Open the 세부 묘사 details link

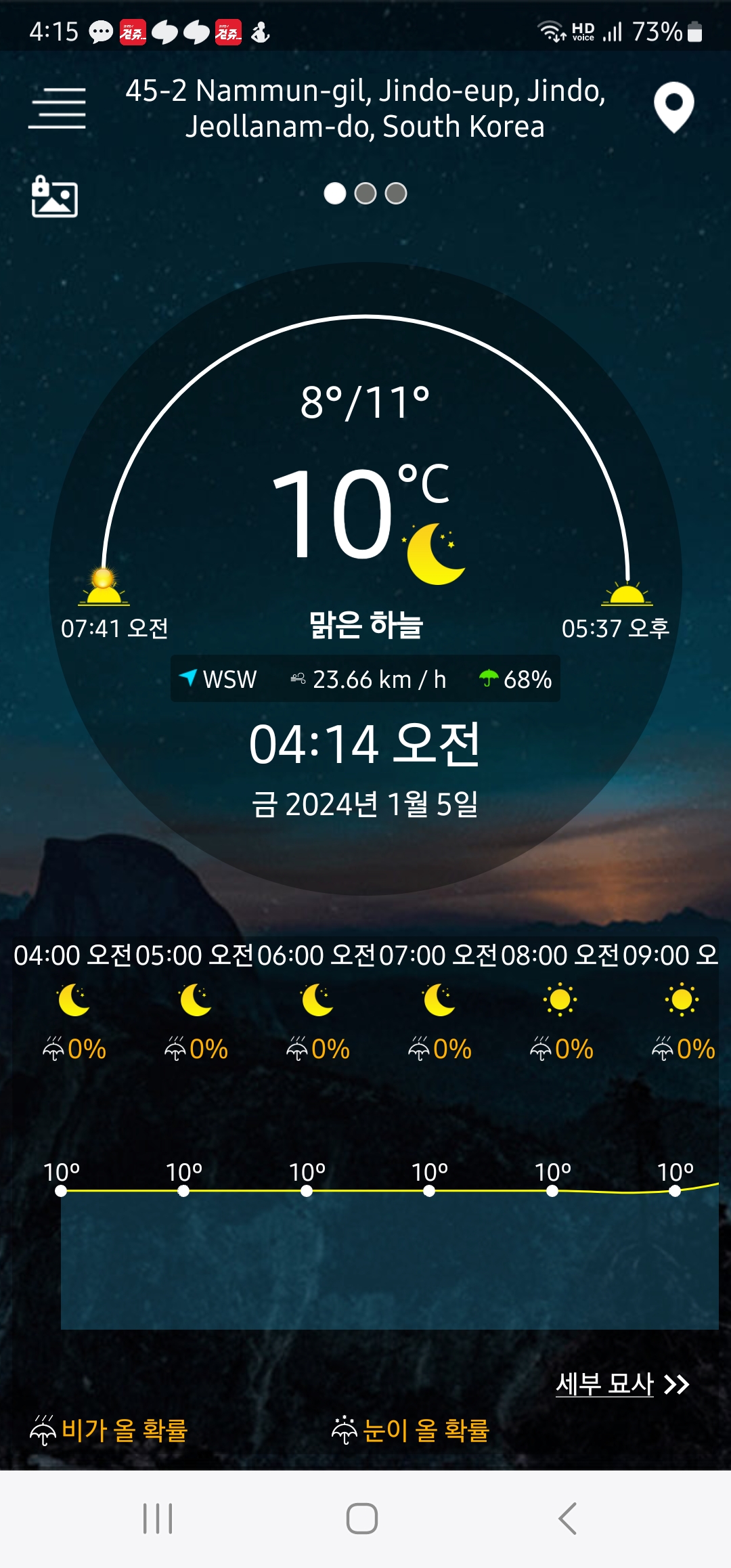tap(623, 1384)
